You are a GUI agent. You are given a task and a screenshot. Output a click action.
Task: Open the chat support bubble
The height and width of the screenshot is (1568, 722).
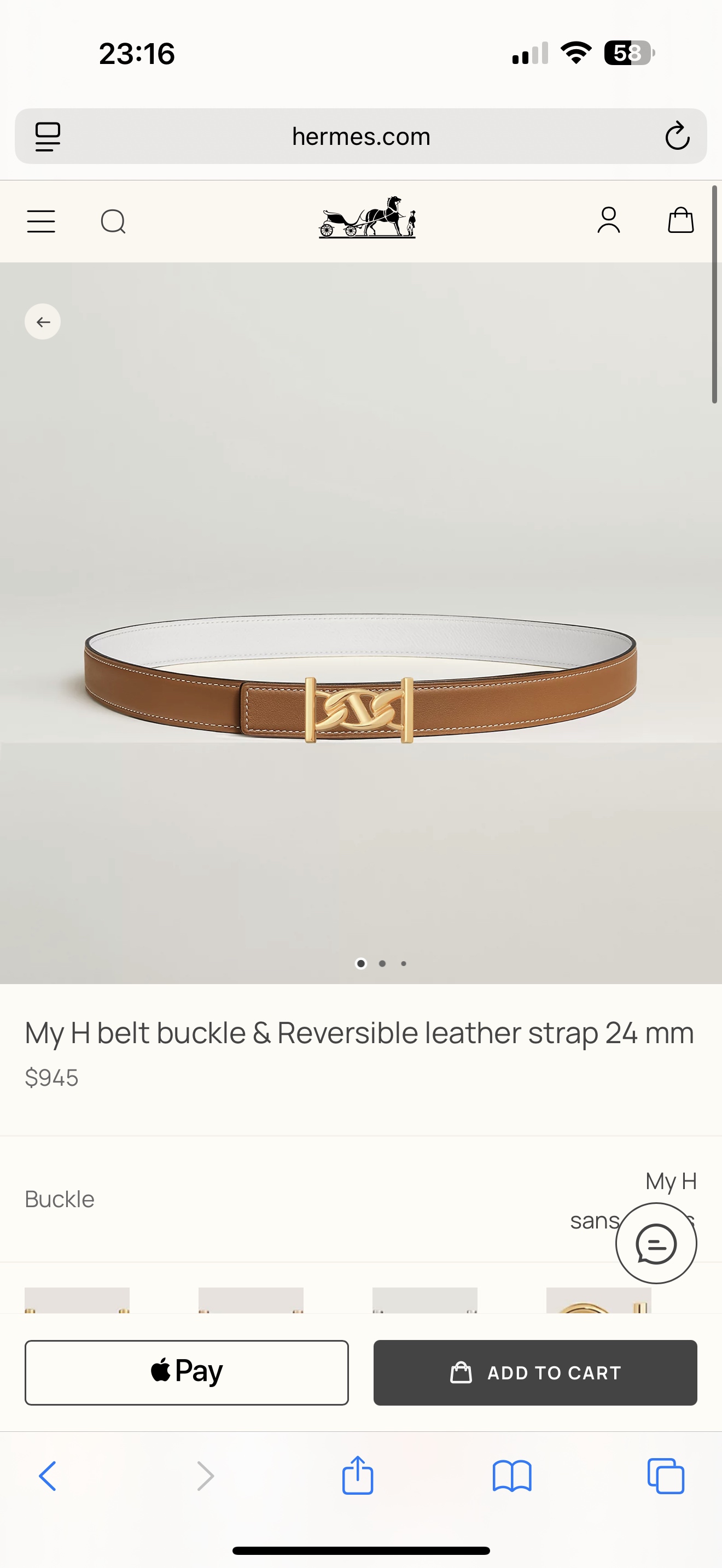[x=656, y=1243]
